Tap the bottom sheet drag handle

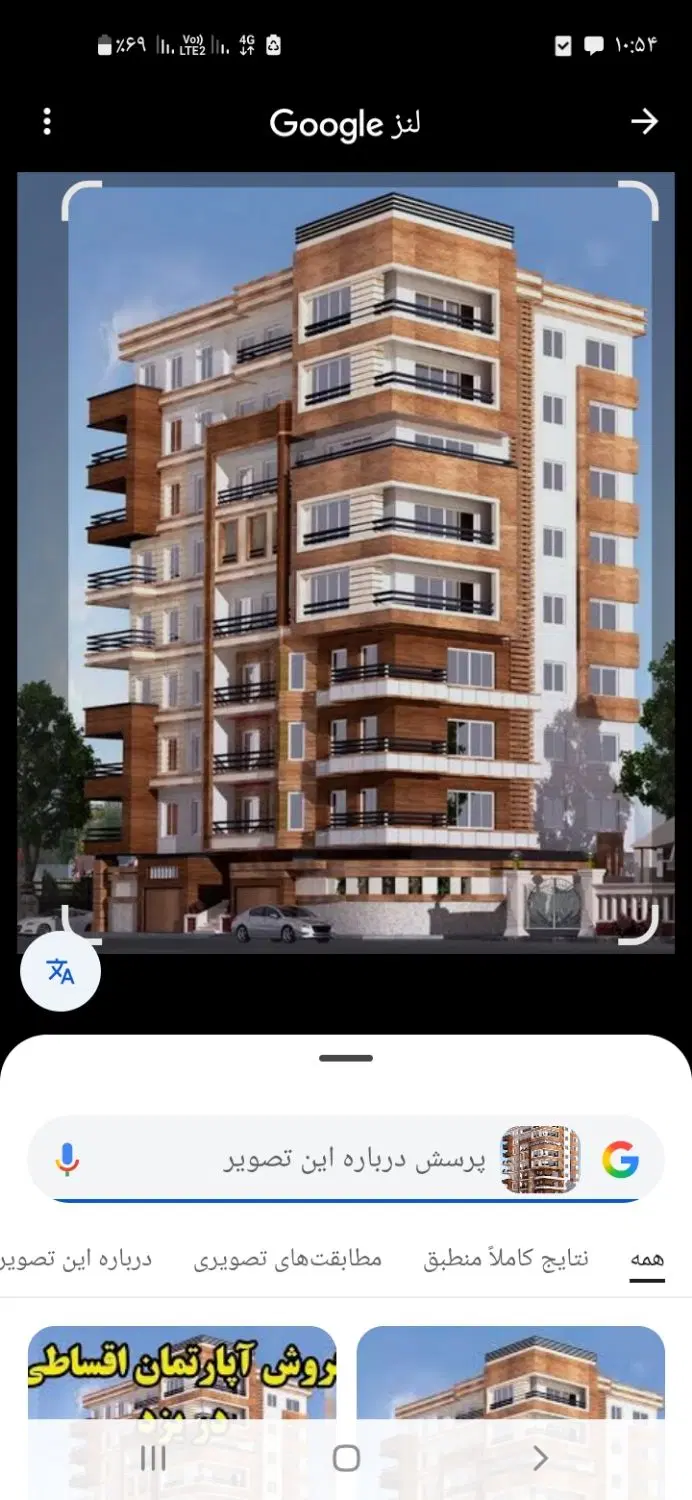click(346, 1058)
